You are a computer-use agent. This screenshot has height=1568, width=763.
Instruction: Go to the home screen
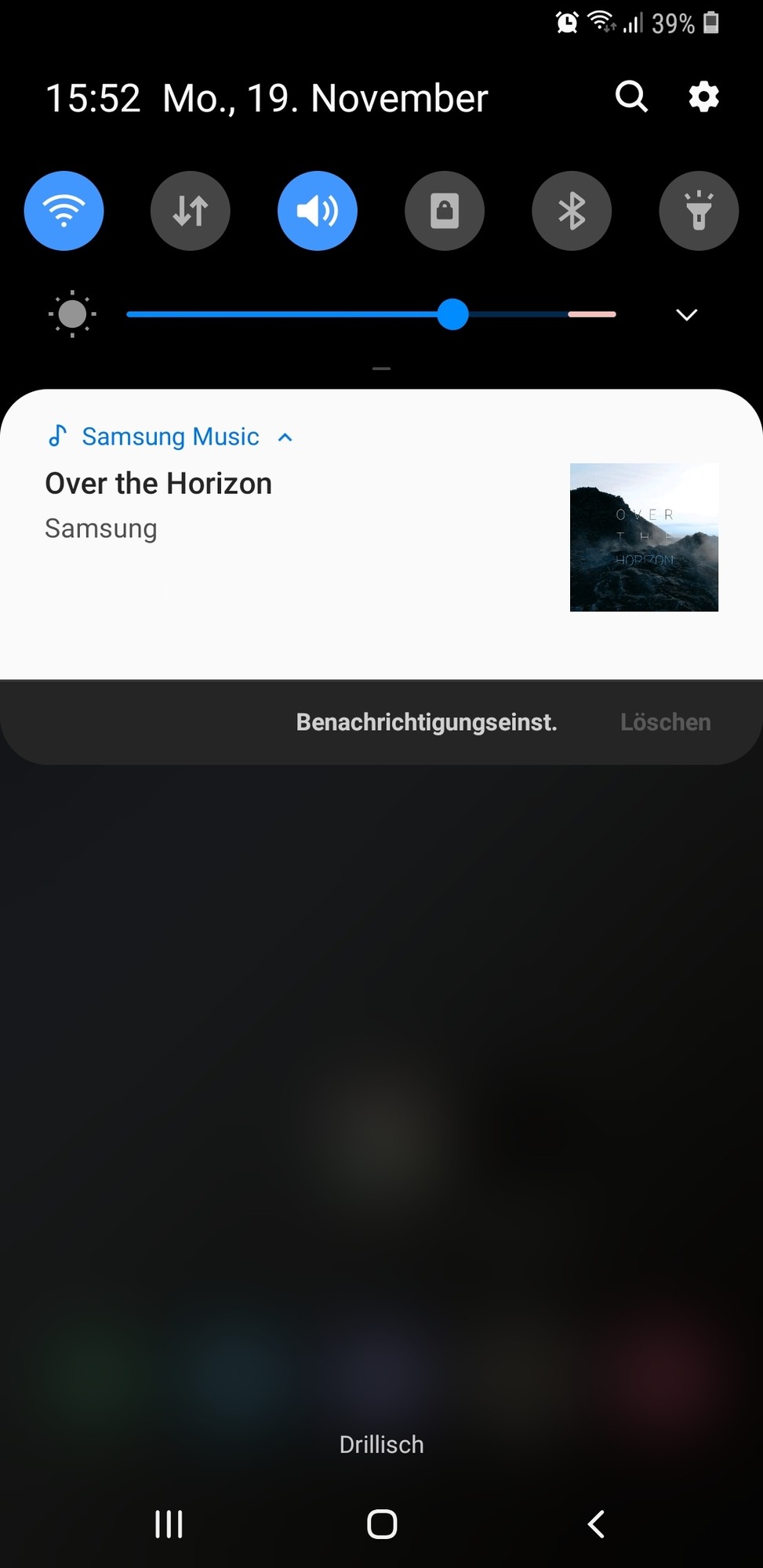click(x=382, y=1524)
